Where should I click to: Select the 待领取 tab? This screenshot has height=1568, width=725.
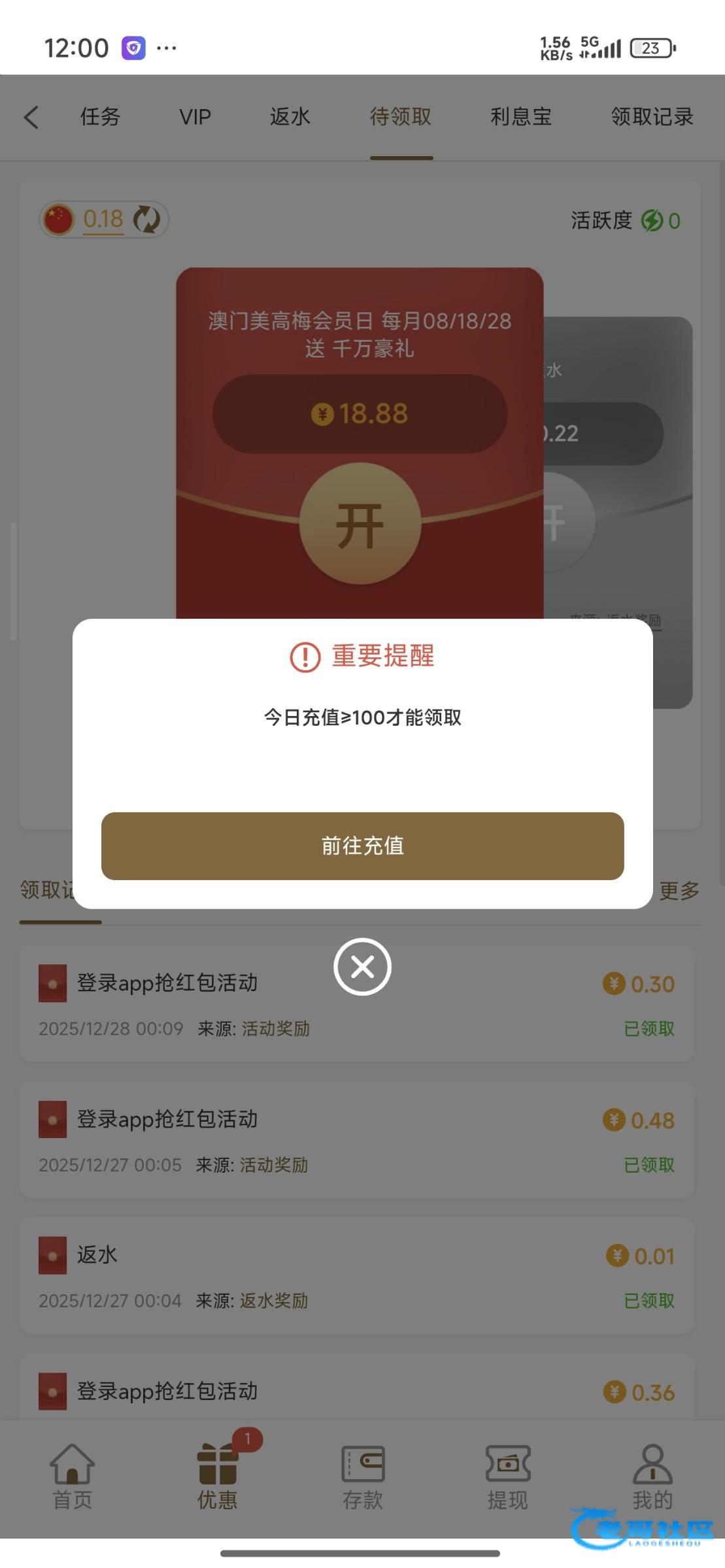click(x=401, y=117)
